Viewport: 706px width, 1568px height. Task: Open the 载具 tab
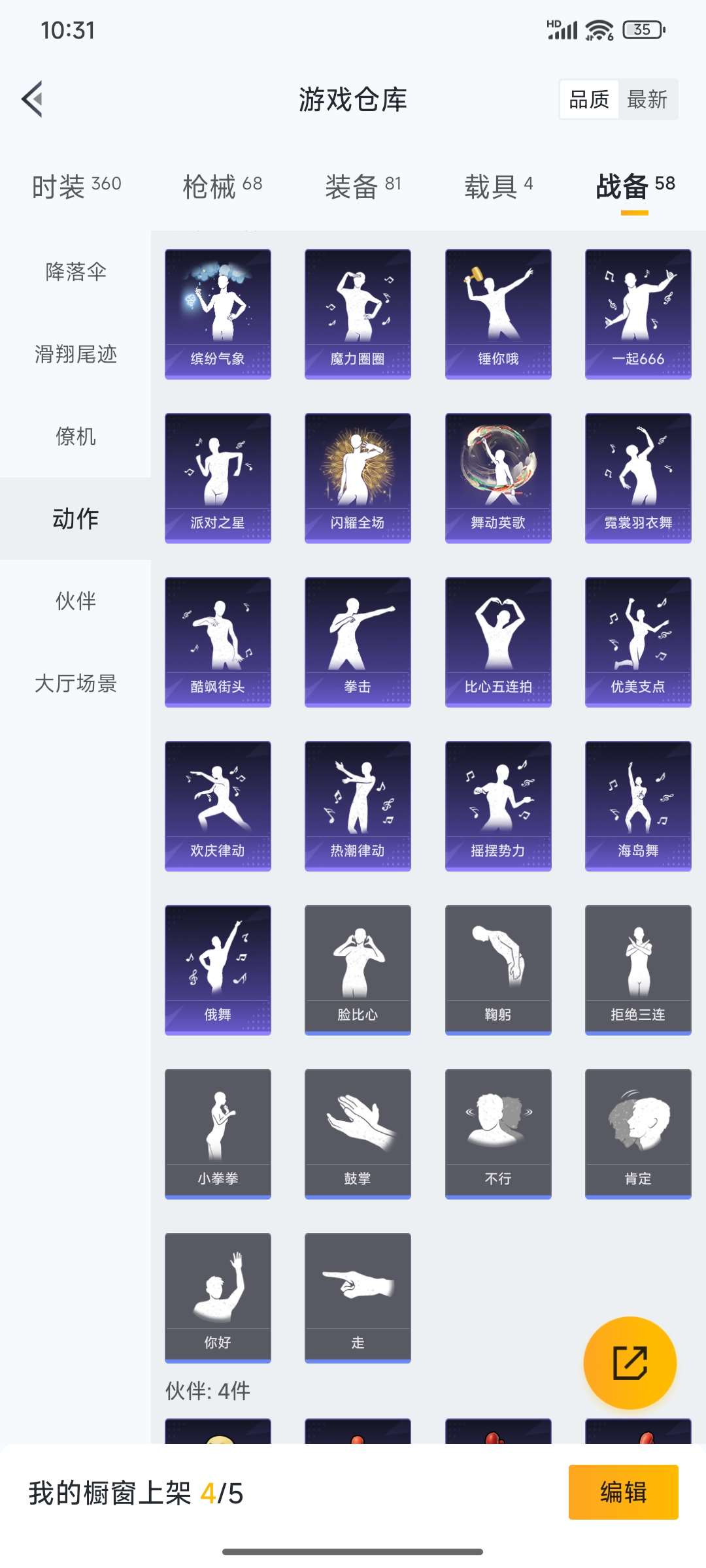pyautogui.click(x=498, y=186)
